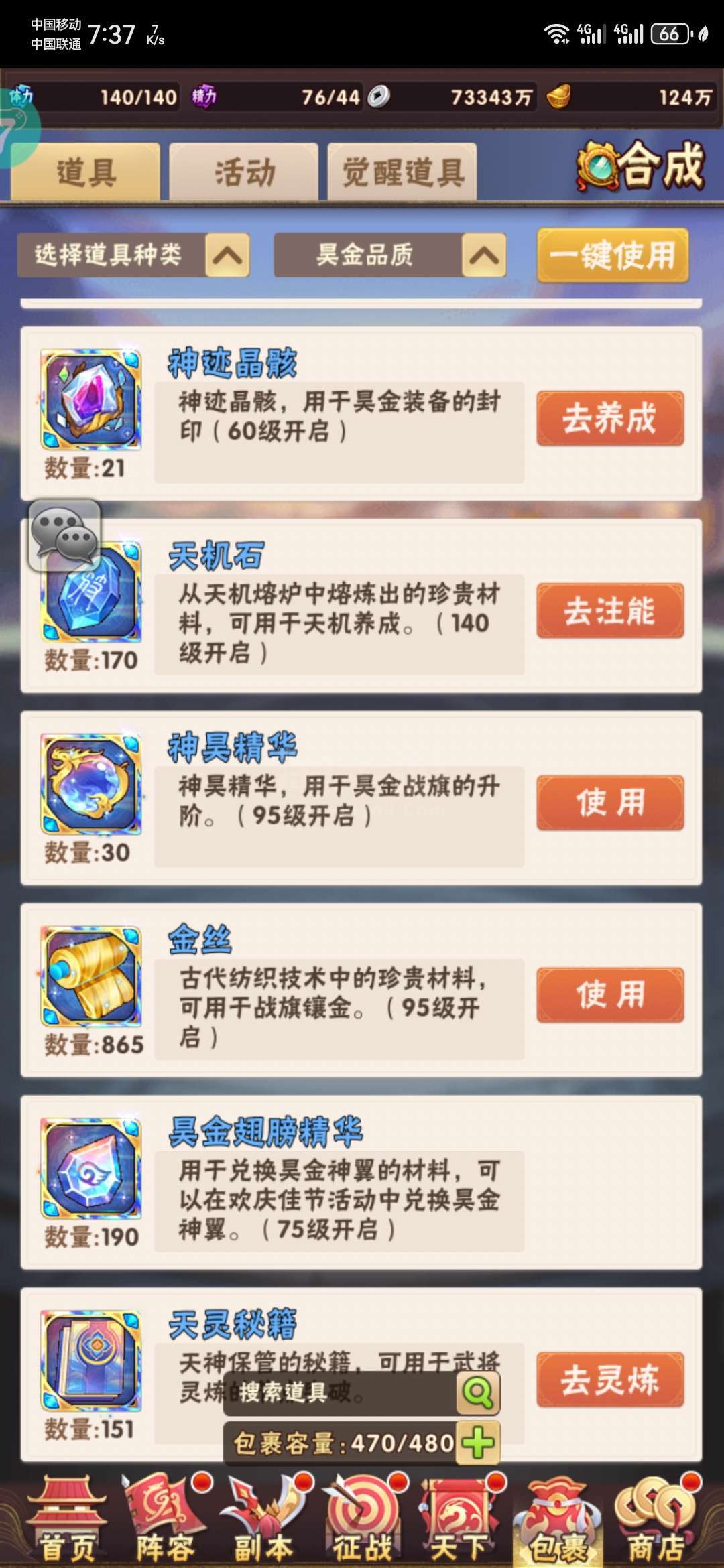Use the 金丝 item

click(x=610, y=994)
